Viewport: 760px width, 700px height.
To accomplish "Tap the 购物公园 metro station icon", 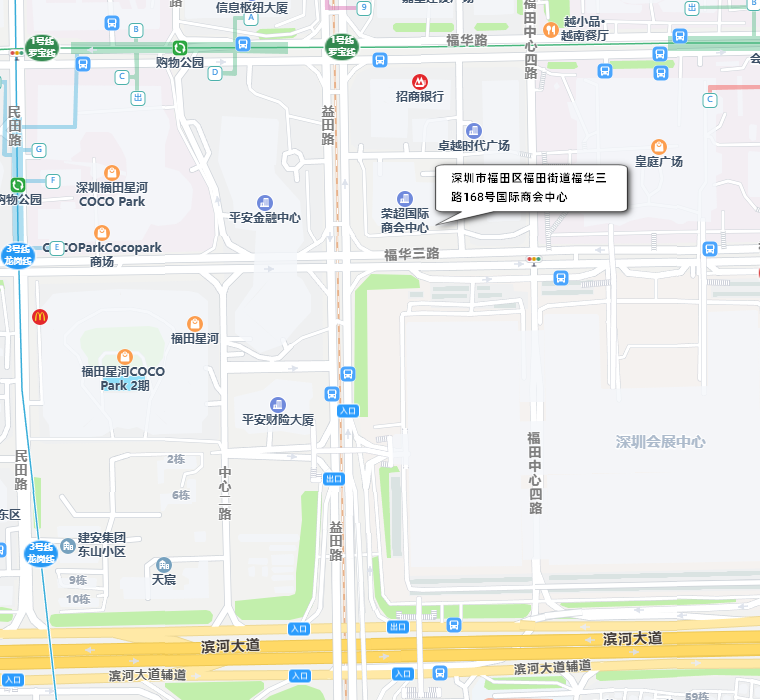I will click(180, 47).
